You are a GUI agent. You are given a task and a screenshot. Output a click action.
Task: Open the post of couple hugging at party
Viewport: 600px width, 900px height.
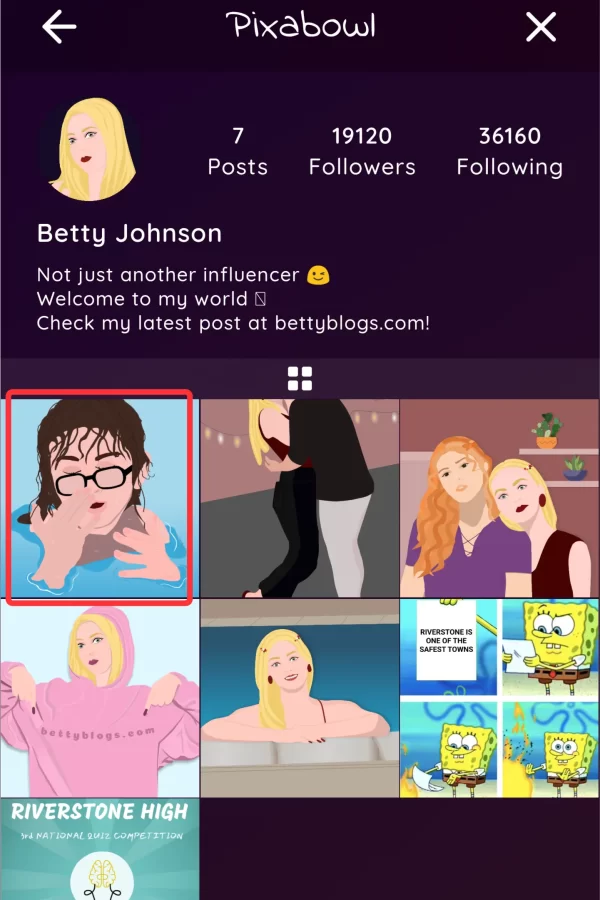pos(300,498)
